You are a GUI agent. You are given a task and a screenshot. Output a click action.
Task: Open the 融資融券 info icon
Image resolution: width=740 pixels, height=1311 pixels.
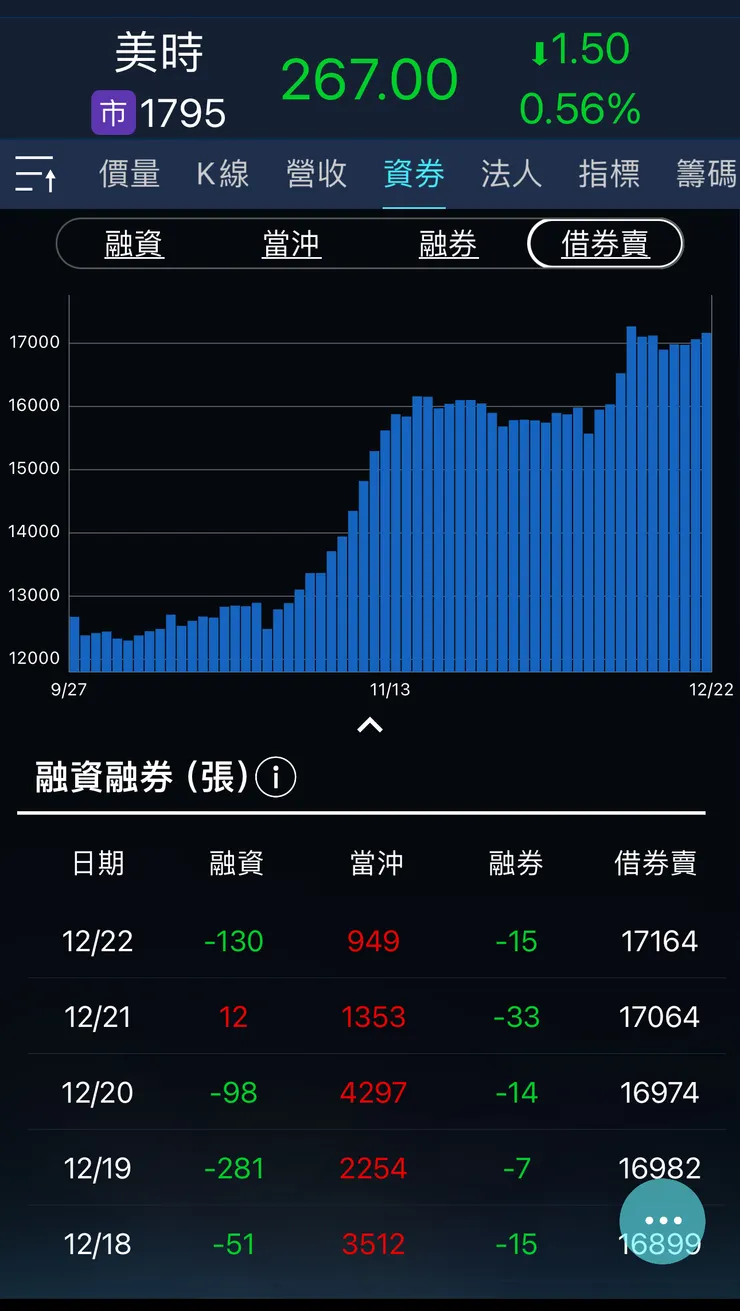point(274,777)
